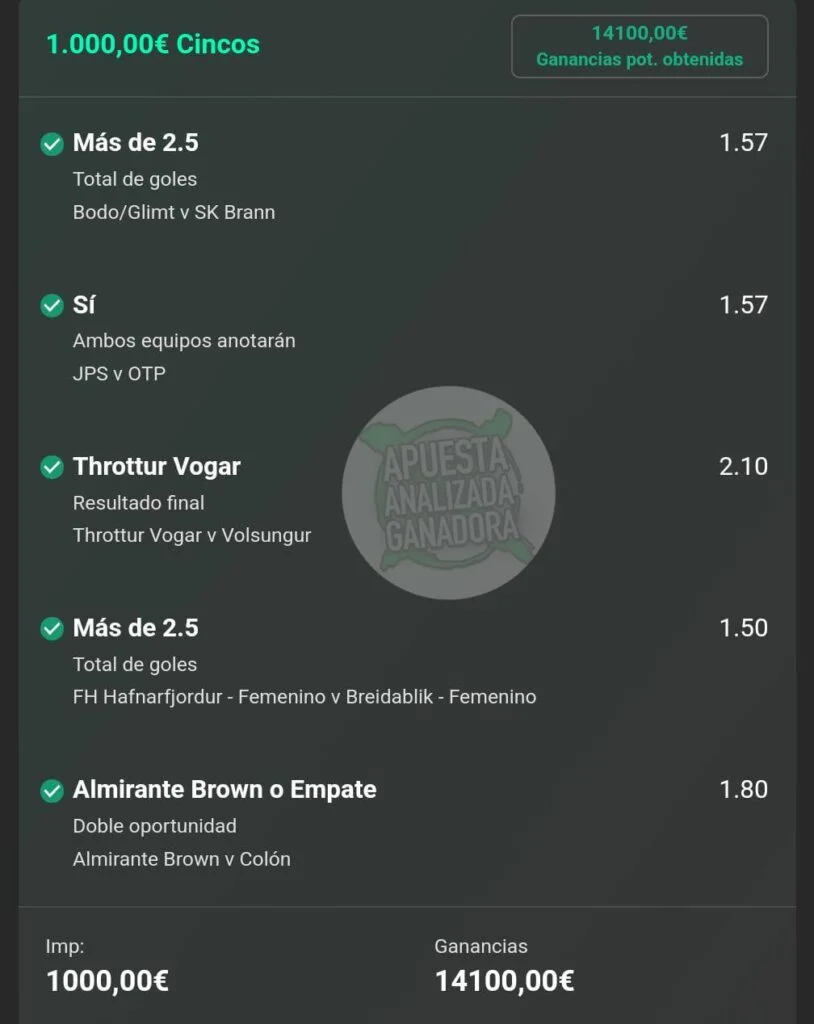Open the Throttur Vogar v Volsungur match
Image resolution: width=814 pixels, height=1024 pixels.
(192, 535)
